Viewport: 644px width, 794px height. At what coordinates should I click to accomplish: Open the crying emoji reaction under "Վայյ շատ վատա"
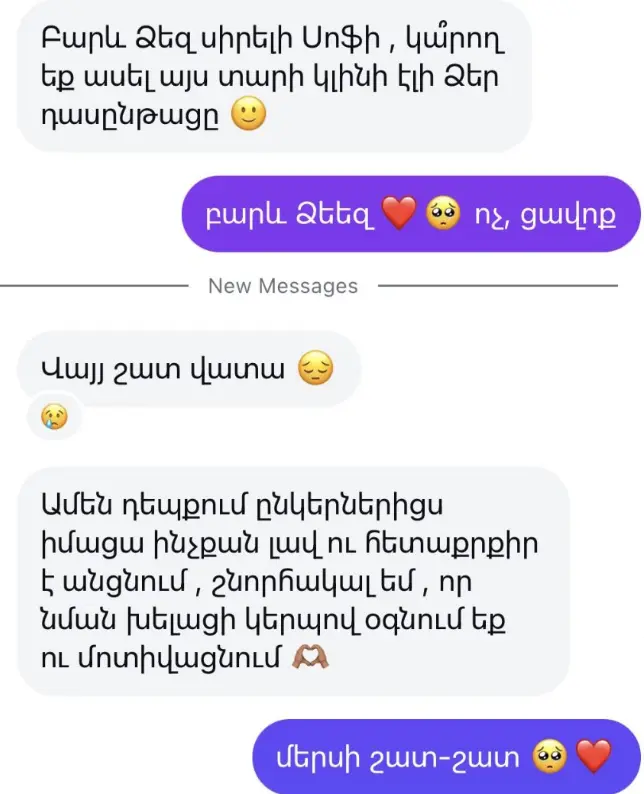[x=54, y=416]
